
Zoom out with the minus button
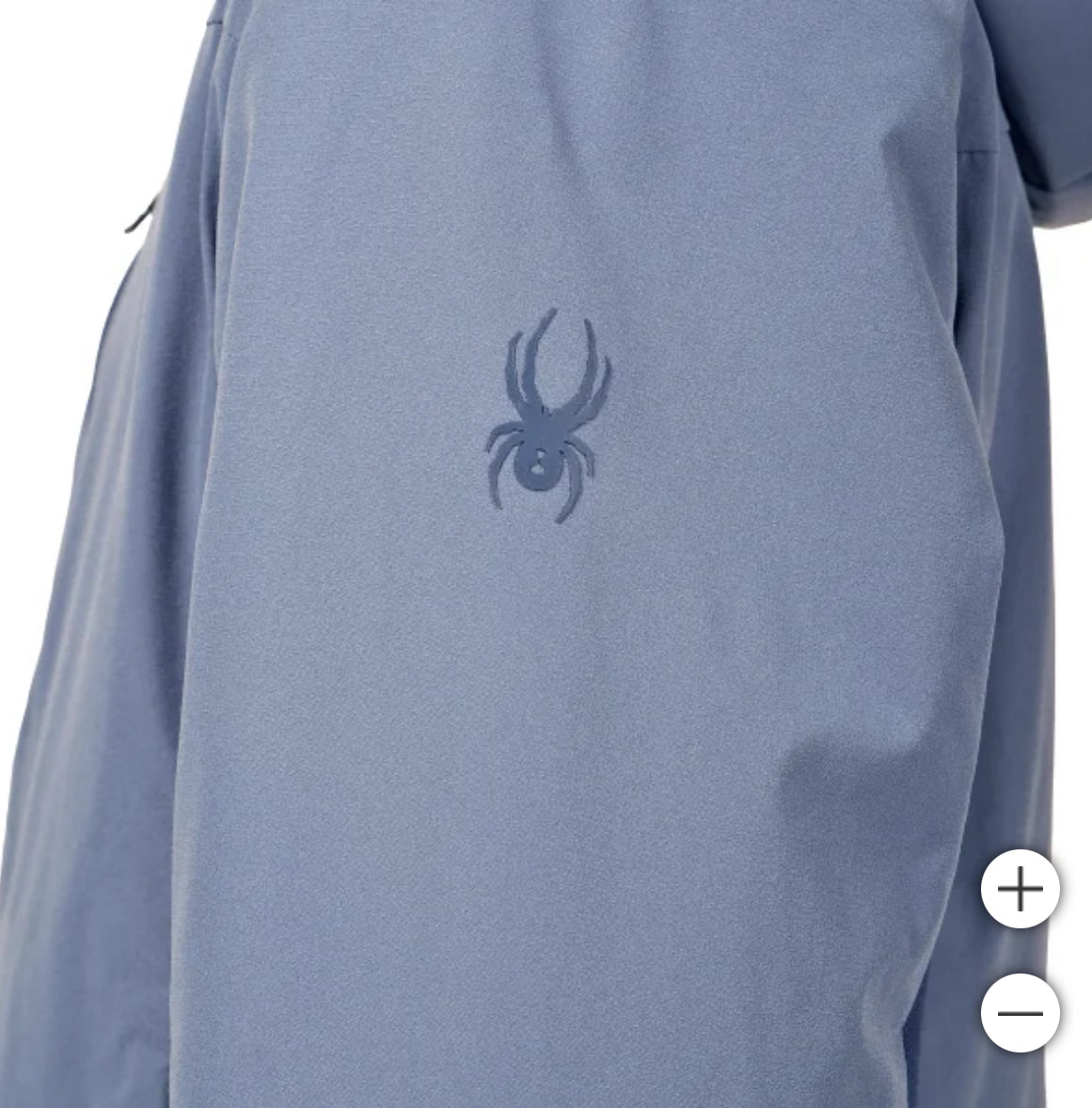(1020, 1013)
